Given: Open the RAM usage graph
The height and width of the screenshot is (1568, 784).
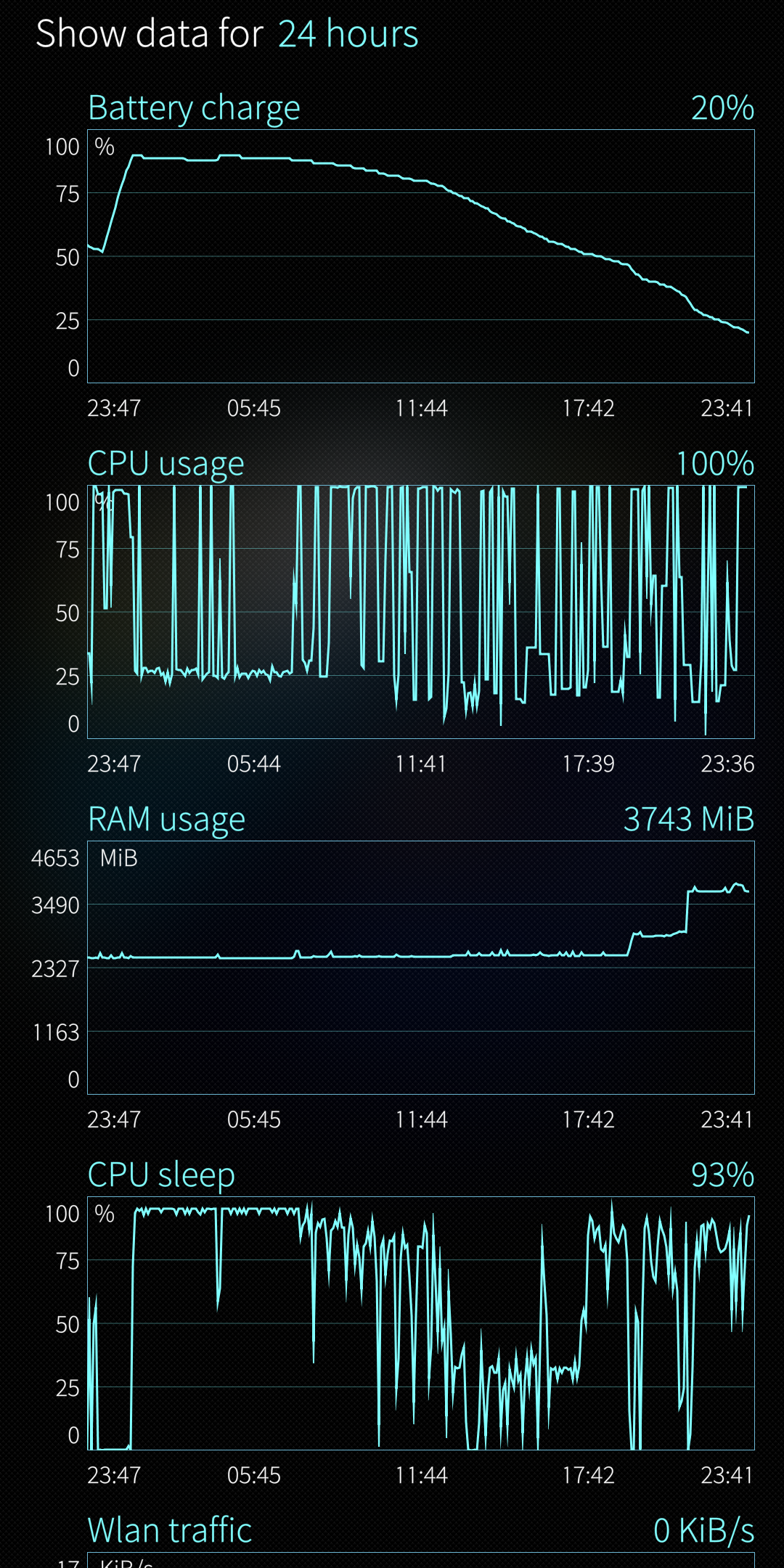Looking at the screenshot, I should (421, 968).
